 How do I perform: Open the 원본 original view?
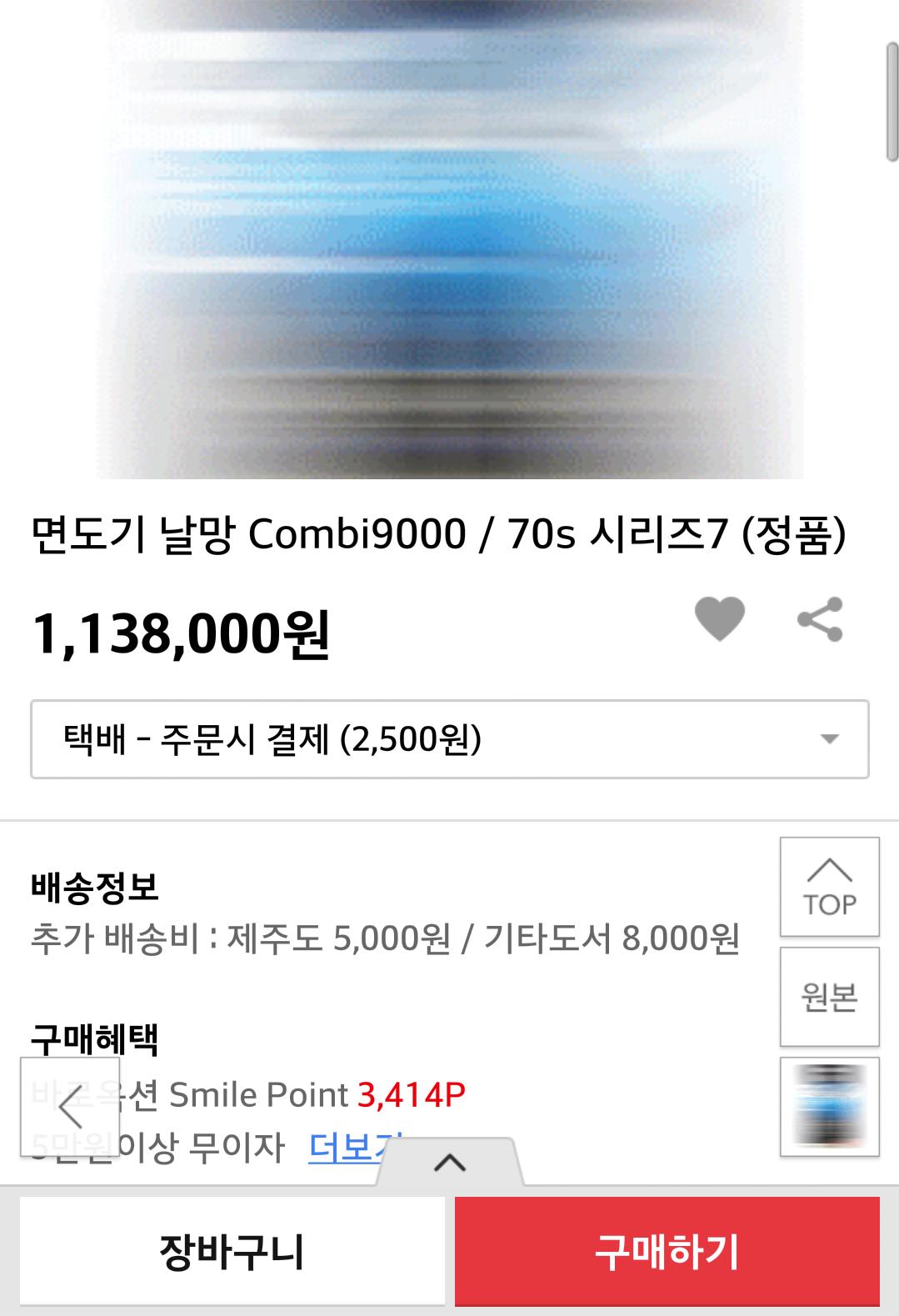(x=829, y=997)
